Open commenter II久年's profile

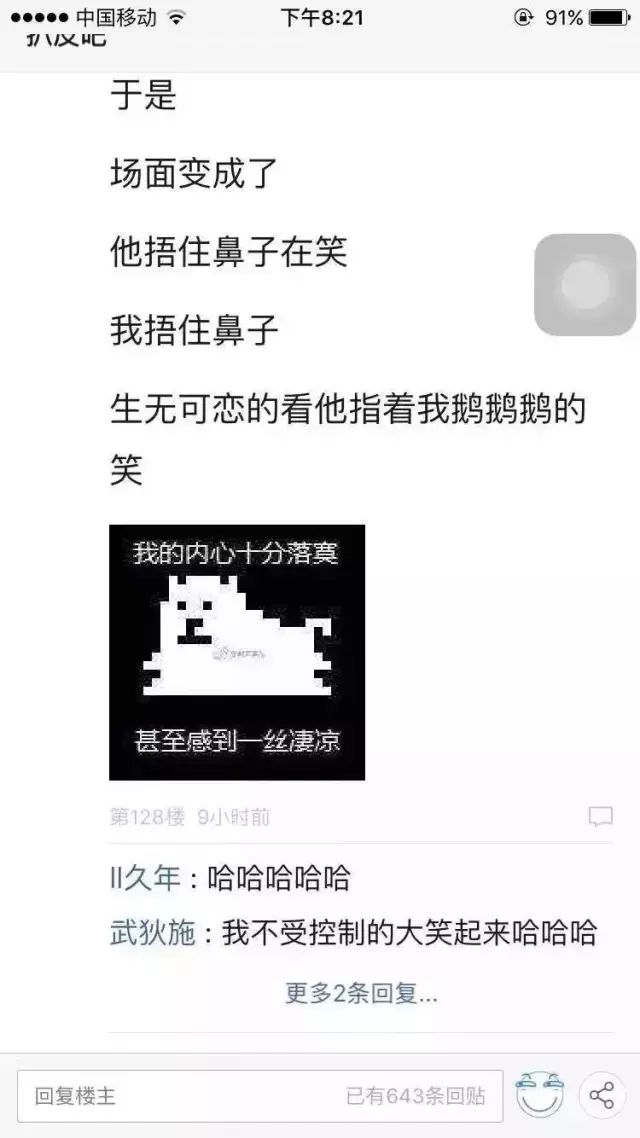145,879
